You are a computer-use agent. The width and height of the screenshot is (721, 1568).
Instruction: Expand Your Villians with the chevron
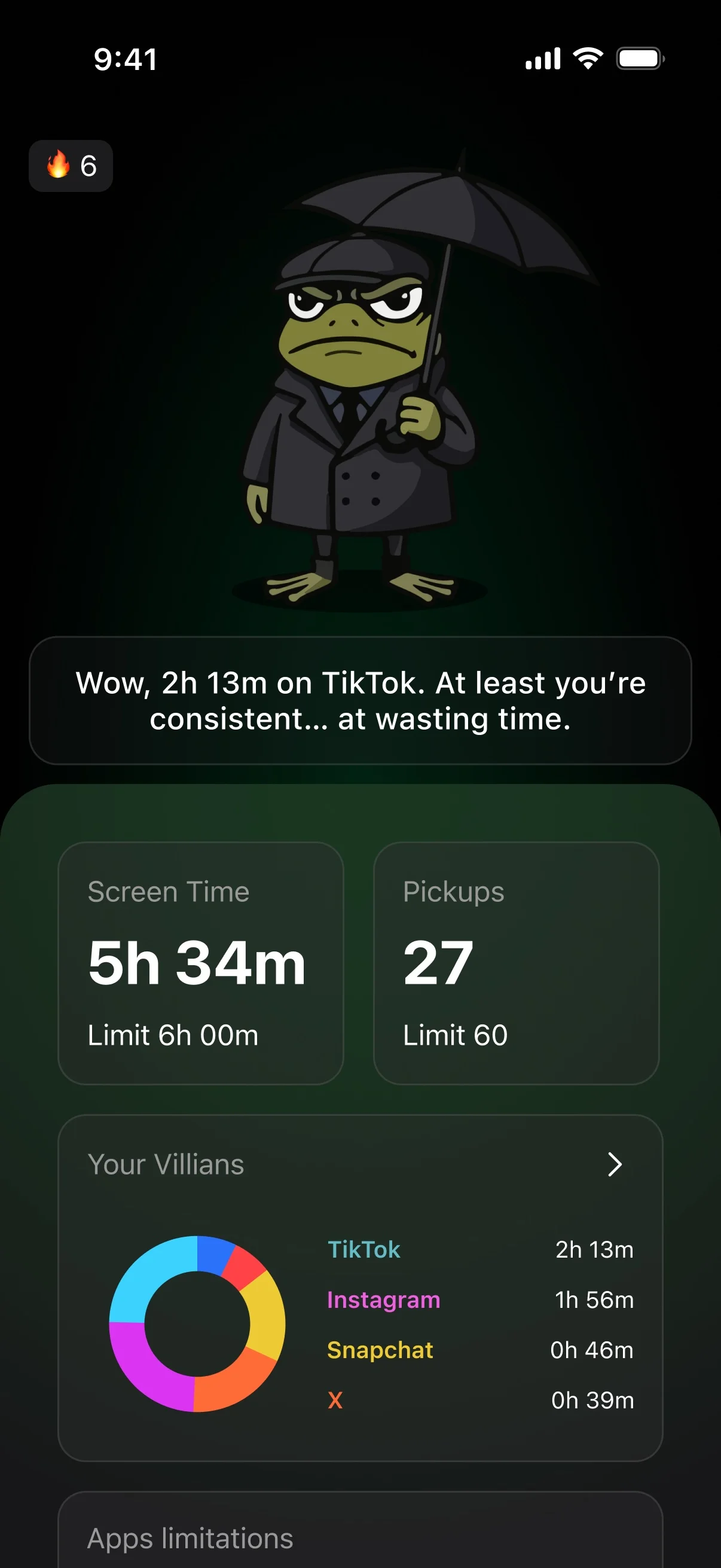point(615,1164)
